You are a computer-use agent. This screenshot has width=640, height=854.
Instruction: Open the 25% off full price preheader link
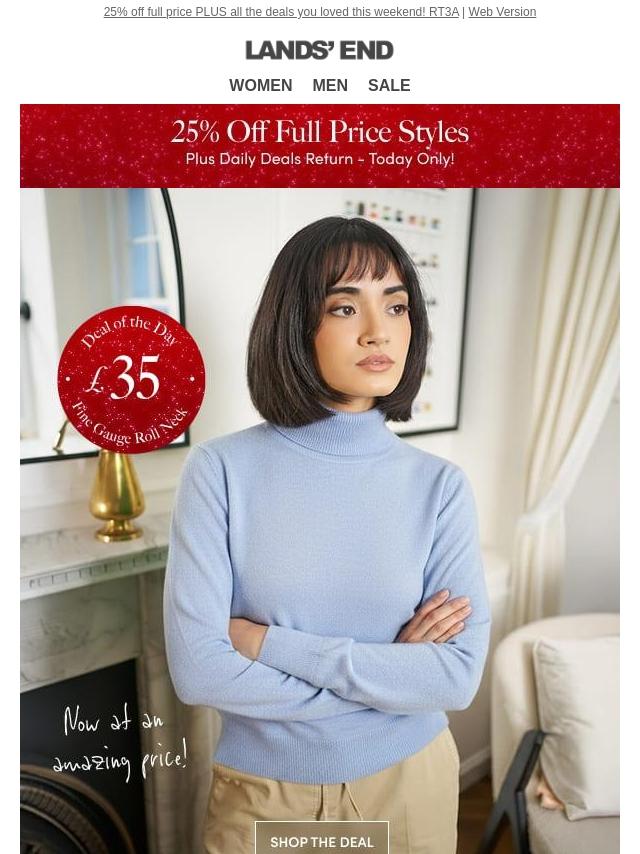(x=281, y=11)
